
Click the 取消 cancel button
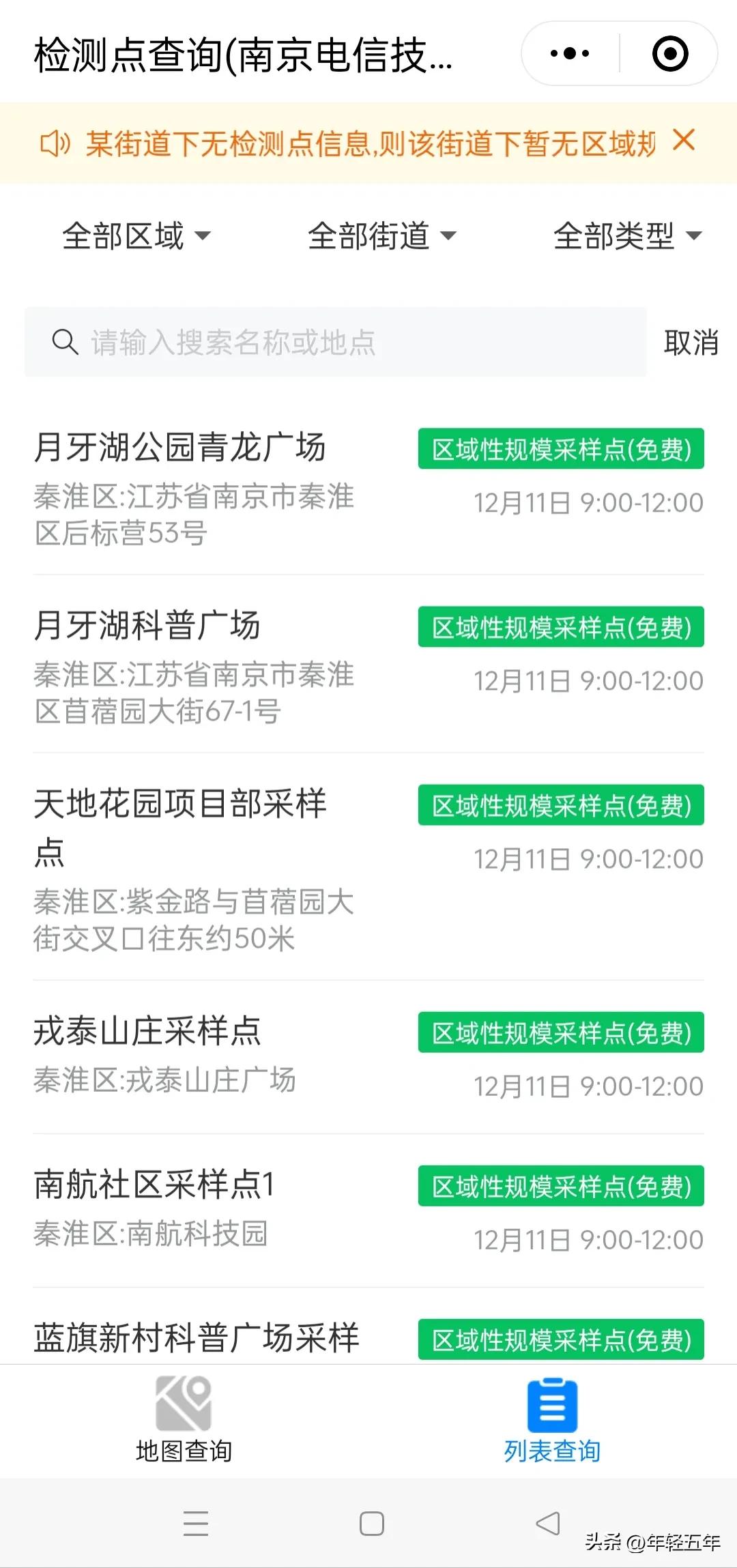(x=692, y=342)
